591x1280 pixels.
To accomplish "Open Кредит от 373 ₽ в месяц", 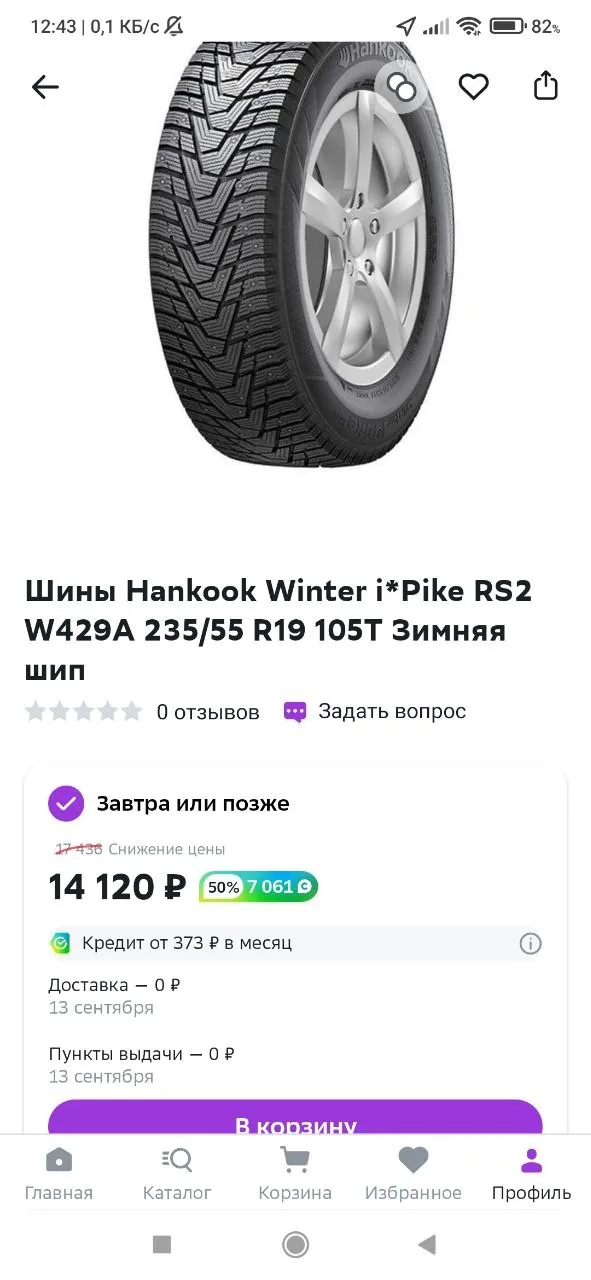I will 187,943.
